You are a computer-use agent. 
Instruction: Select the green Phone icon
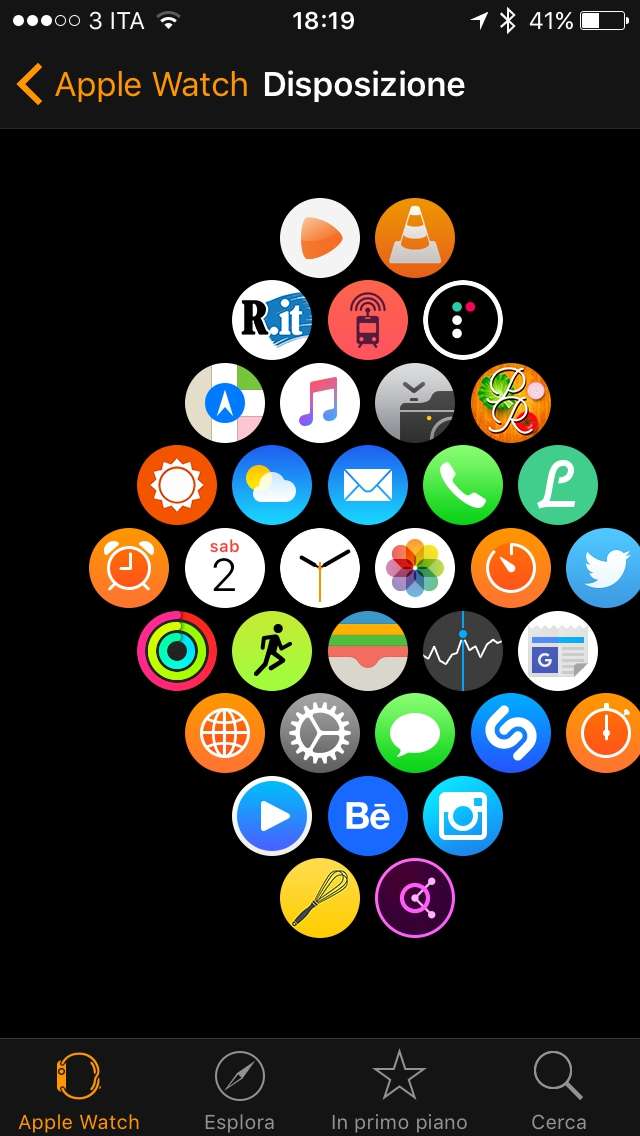(x=462, y=485)
